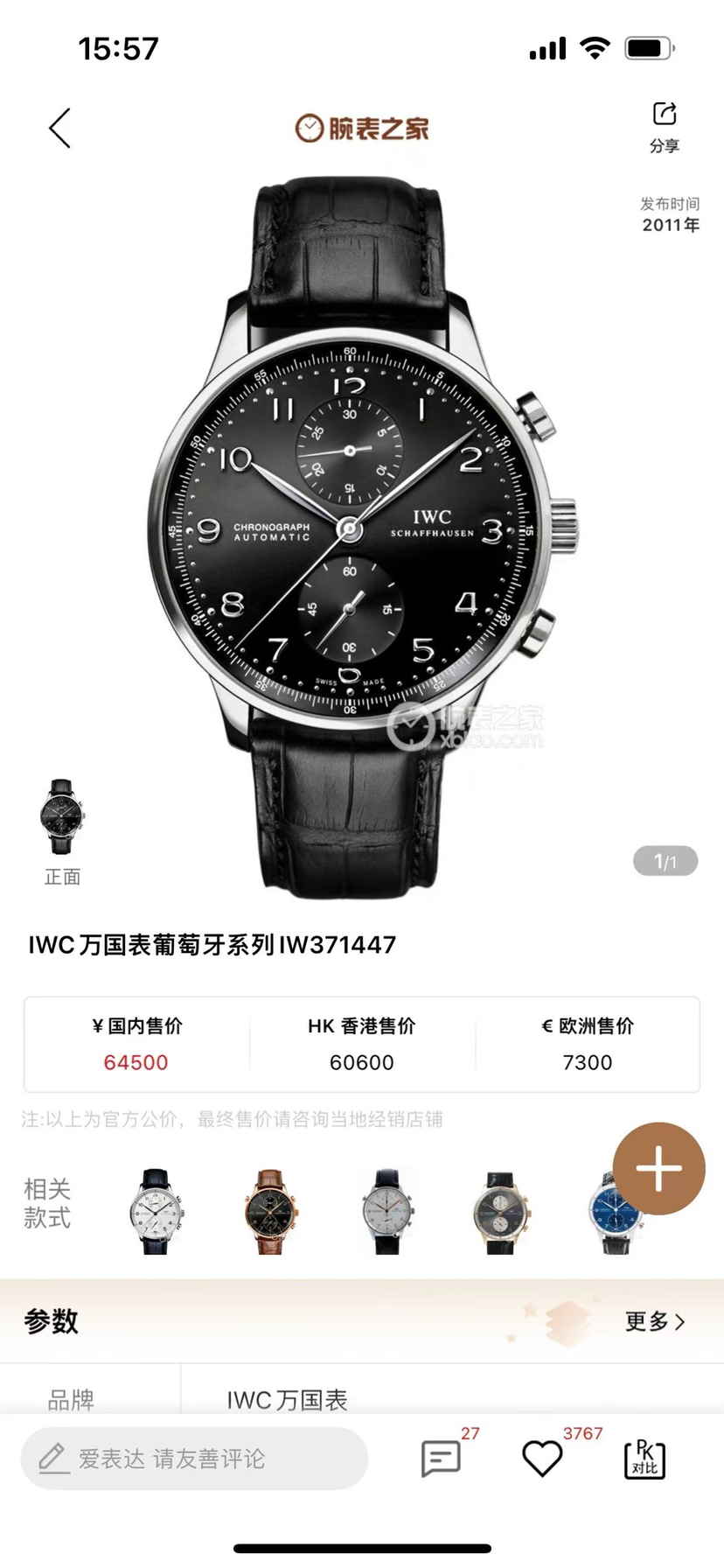Image resolution: width=724 pixels, height=1568 pixels.
Task: Open the main IWC watch image
Action: point(362,529)
